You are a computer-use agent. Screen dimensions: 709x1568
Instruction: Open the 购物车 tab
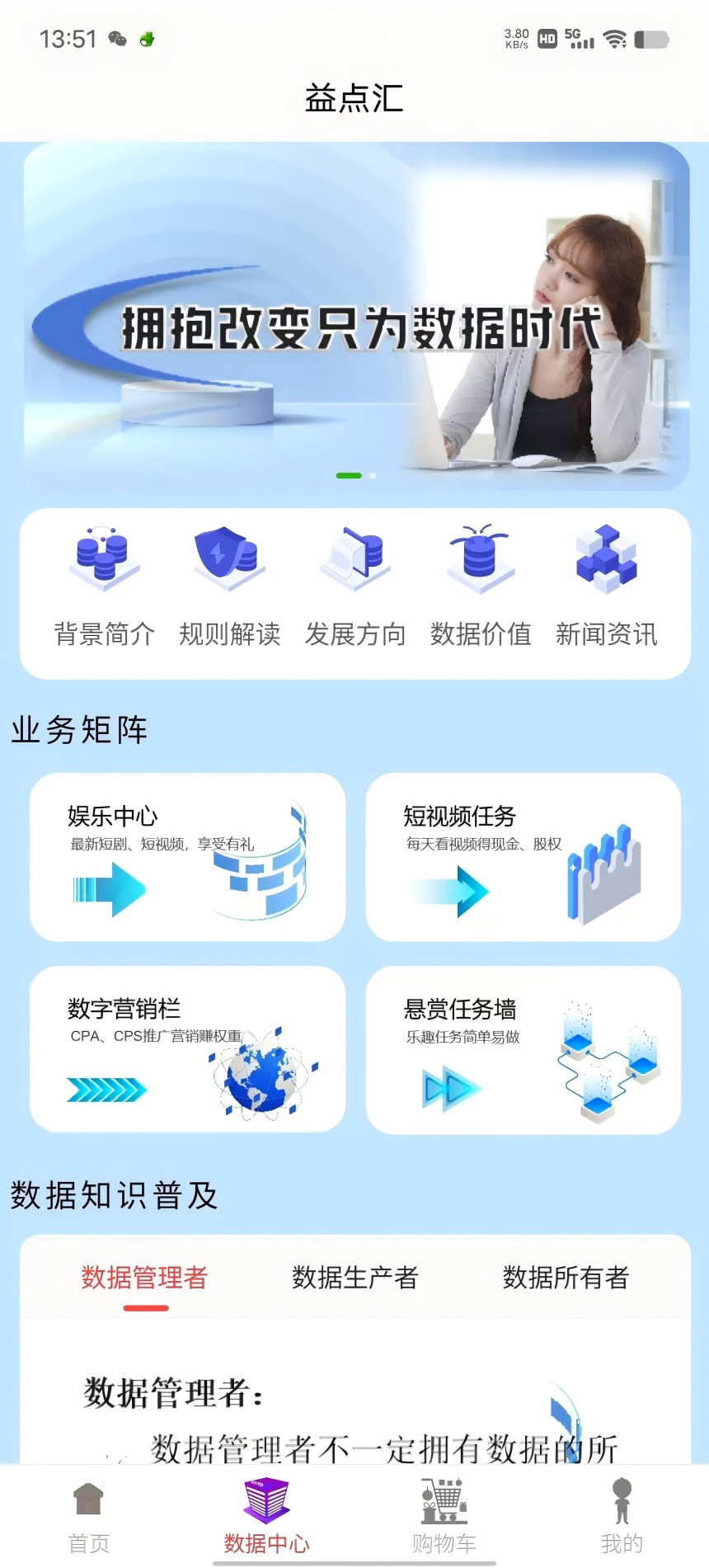tap(444, 1517)
